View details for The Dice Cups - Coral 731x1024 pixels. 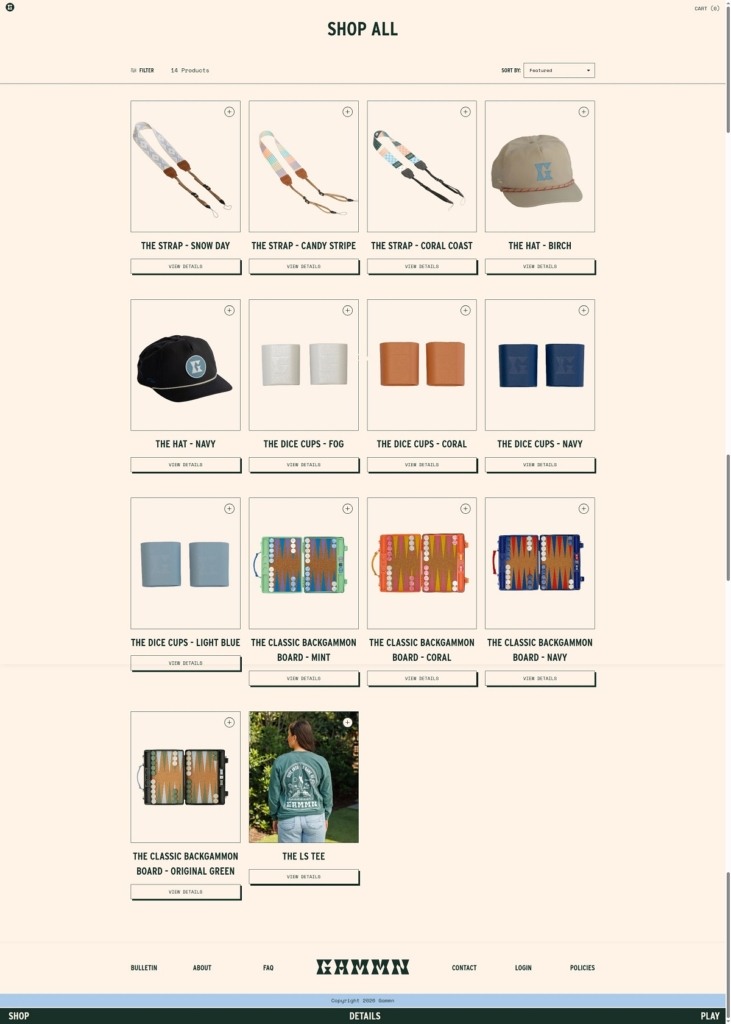(421, 465)
